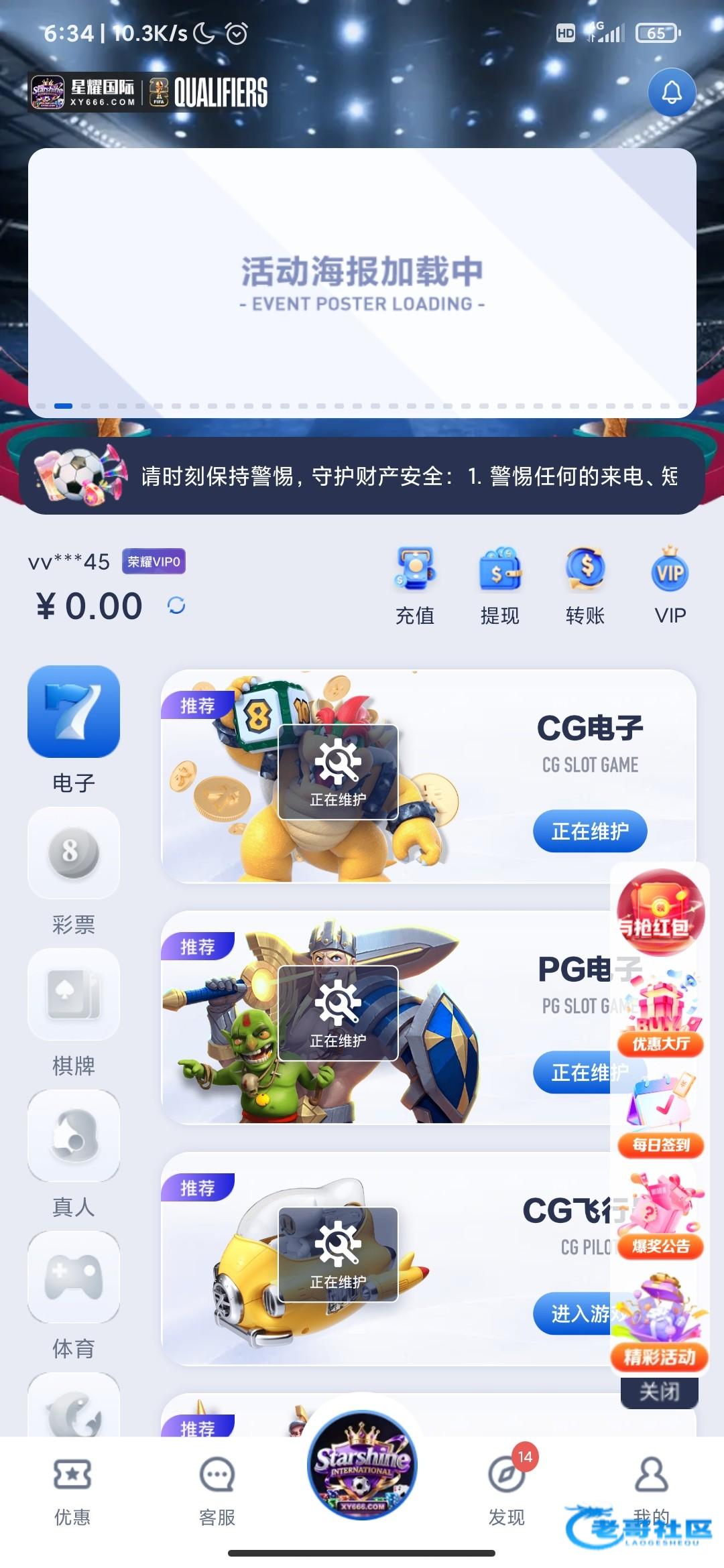The image size is (724, 1568).
Task: Switch to the 优惠 tab
Action: [72, 1490]
